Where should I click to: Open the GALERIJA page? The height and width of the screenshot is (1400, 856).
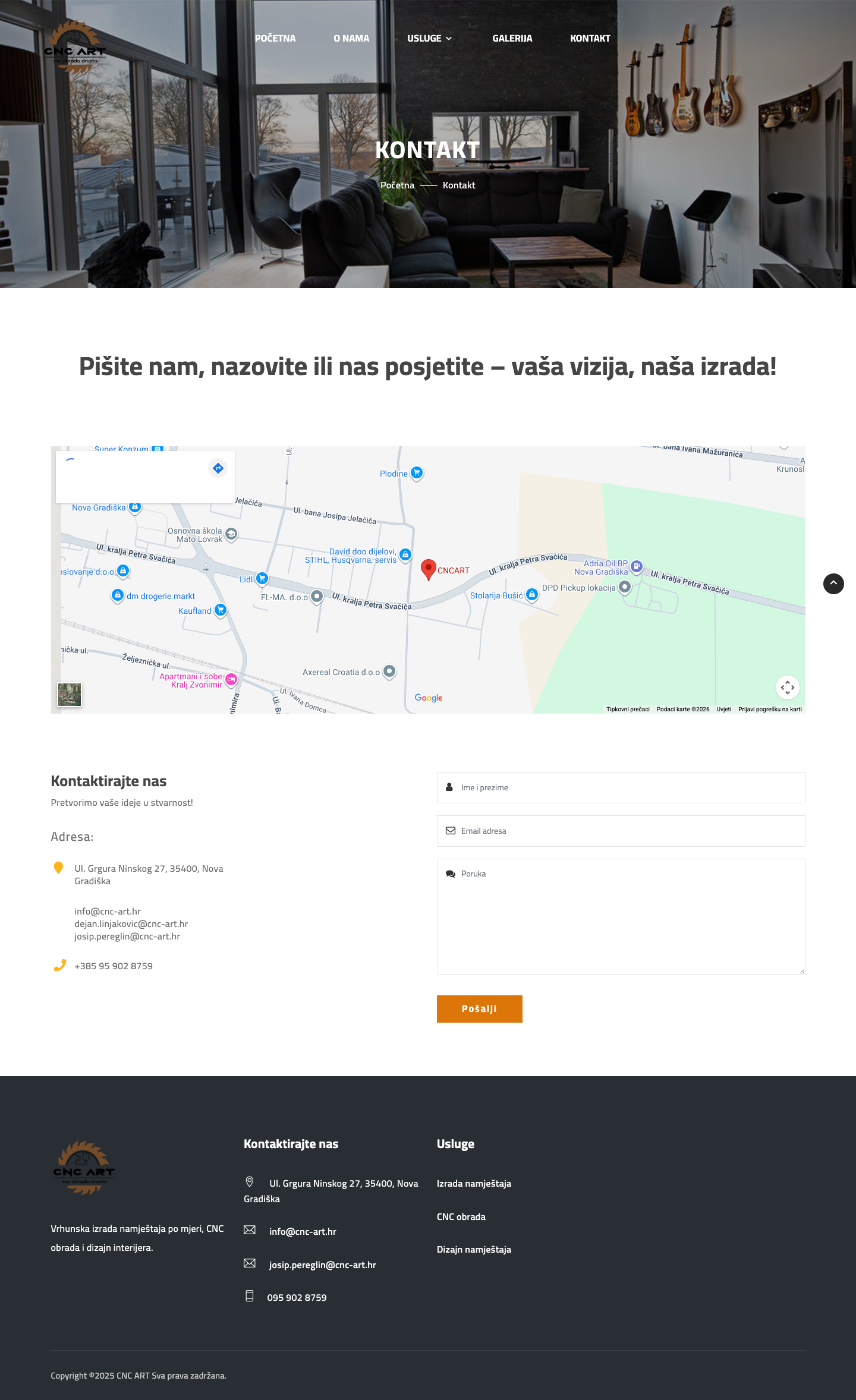pyautogui.click(x=512, y=39)
